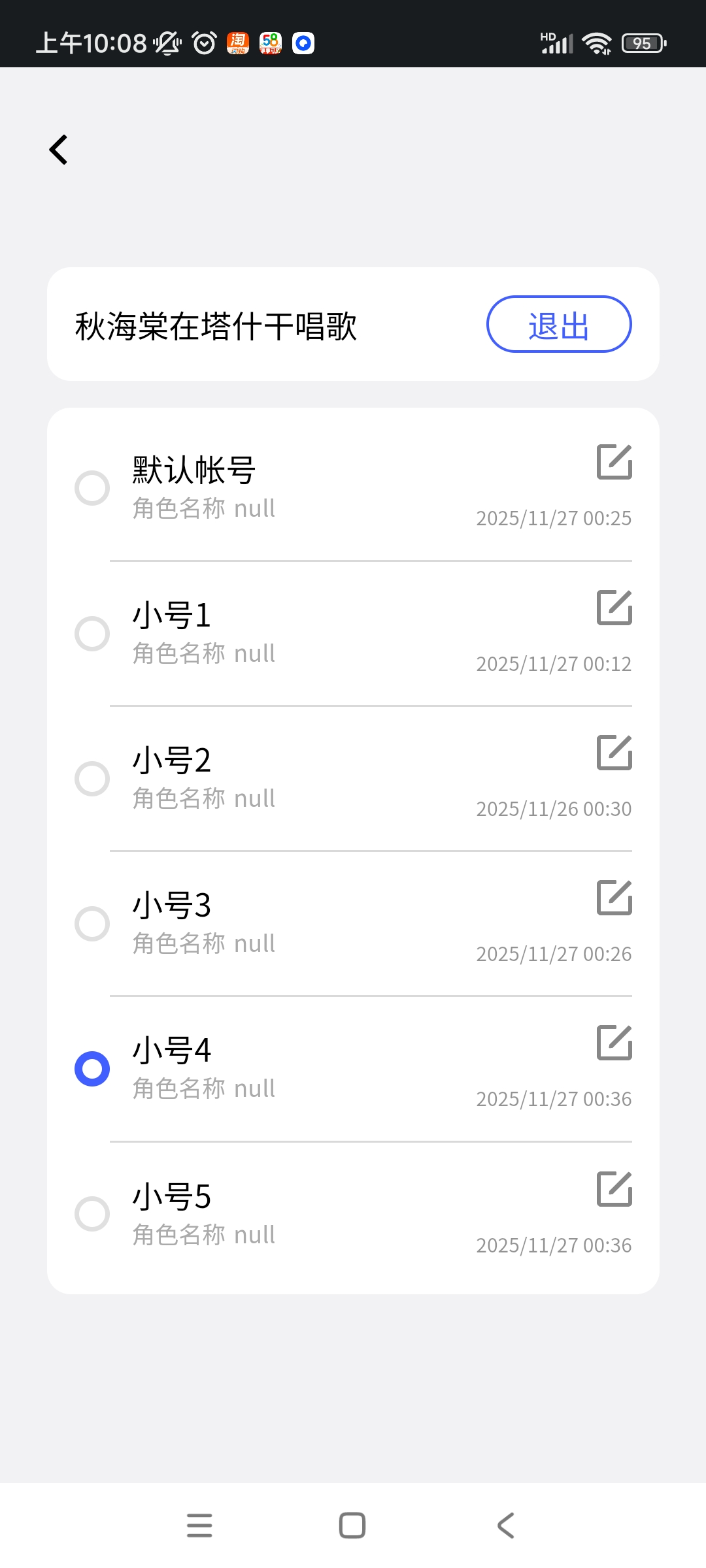This screenshot has height=1568, width=706.
Task: Rename 小号3 with its edit icon
Action: tap(614, 898)
